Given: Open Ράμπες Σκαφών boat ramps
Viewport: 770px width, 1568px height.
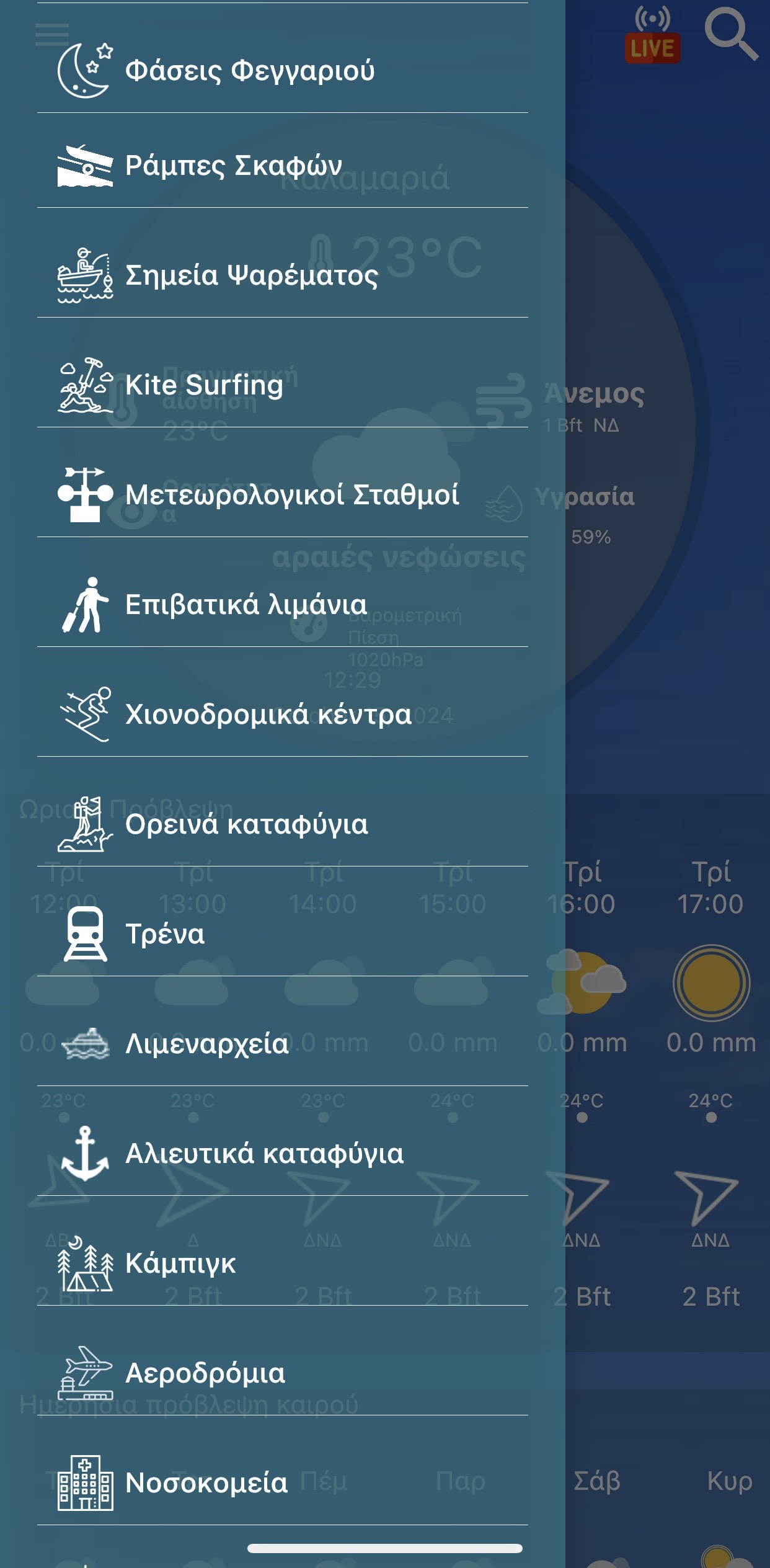Looking at the screenshot, I should tap(233, 166).
